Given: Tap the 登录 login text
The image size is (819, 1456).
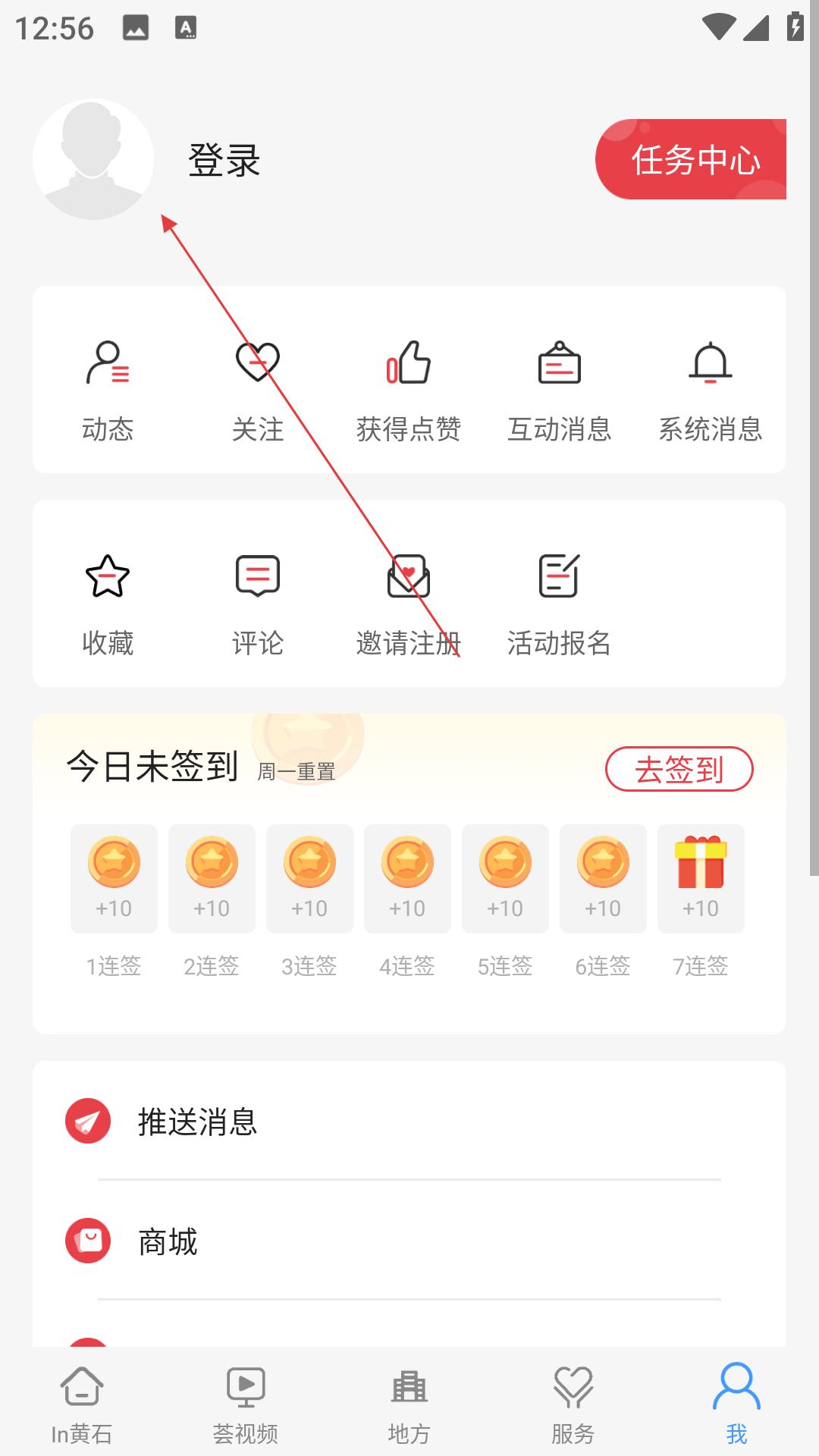Looking at the screenshot, I should tap(224, 160).
